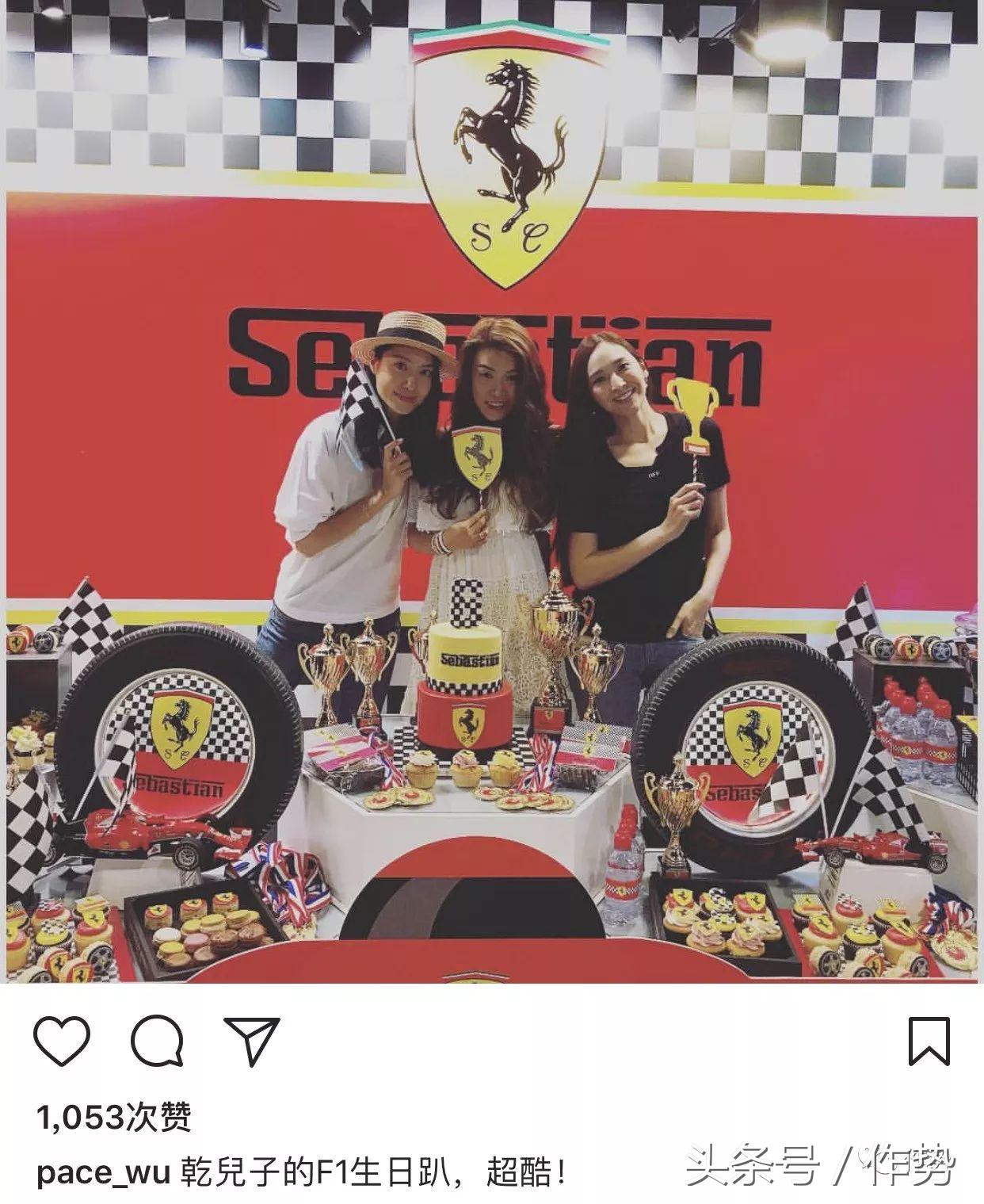Open comments on this post
This screenshot has width=984, height=1204.
click(x=157, y=1042)
